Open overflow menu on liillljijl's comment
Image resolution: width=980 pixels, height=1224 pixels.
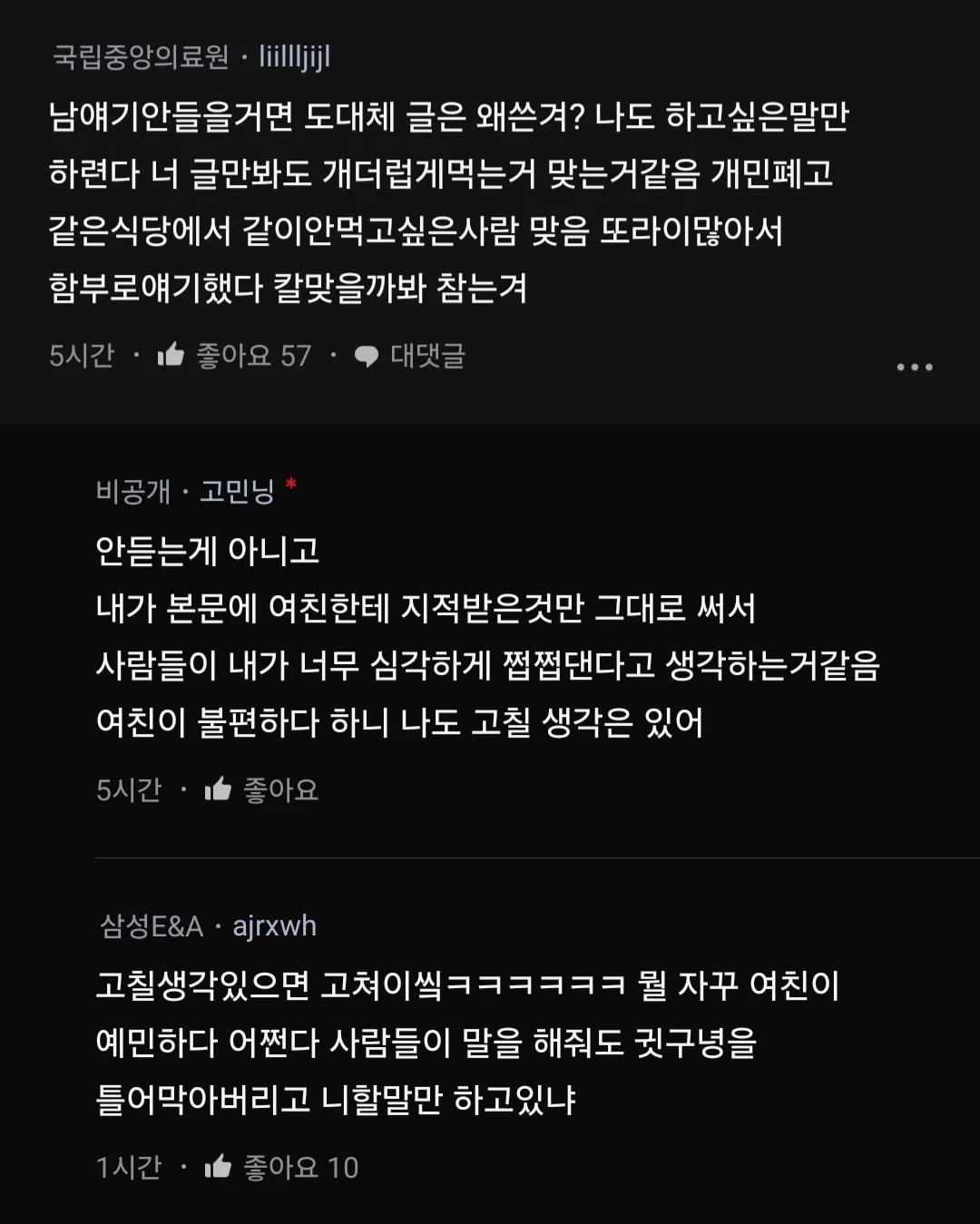914,367
